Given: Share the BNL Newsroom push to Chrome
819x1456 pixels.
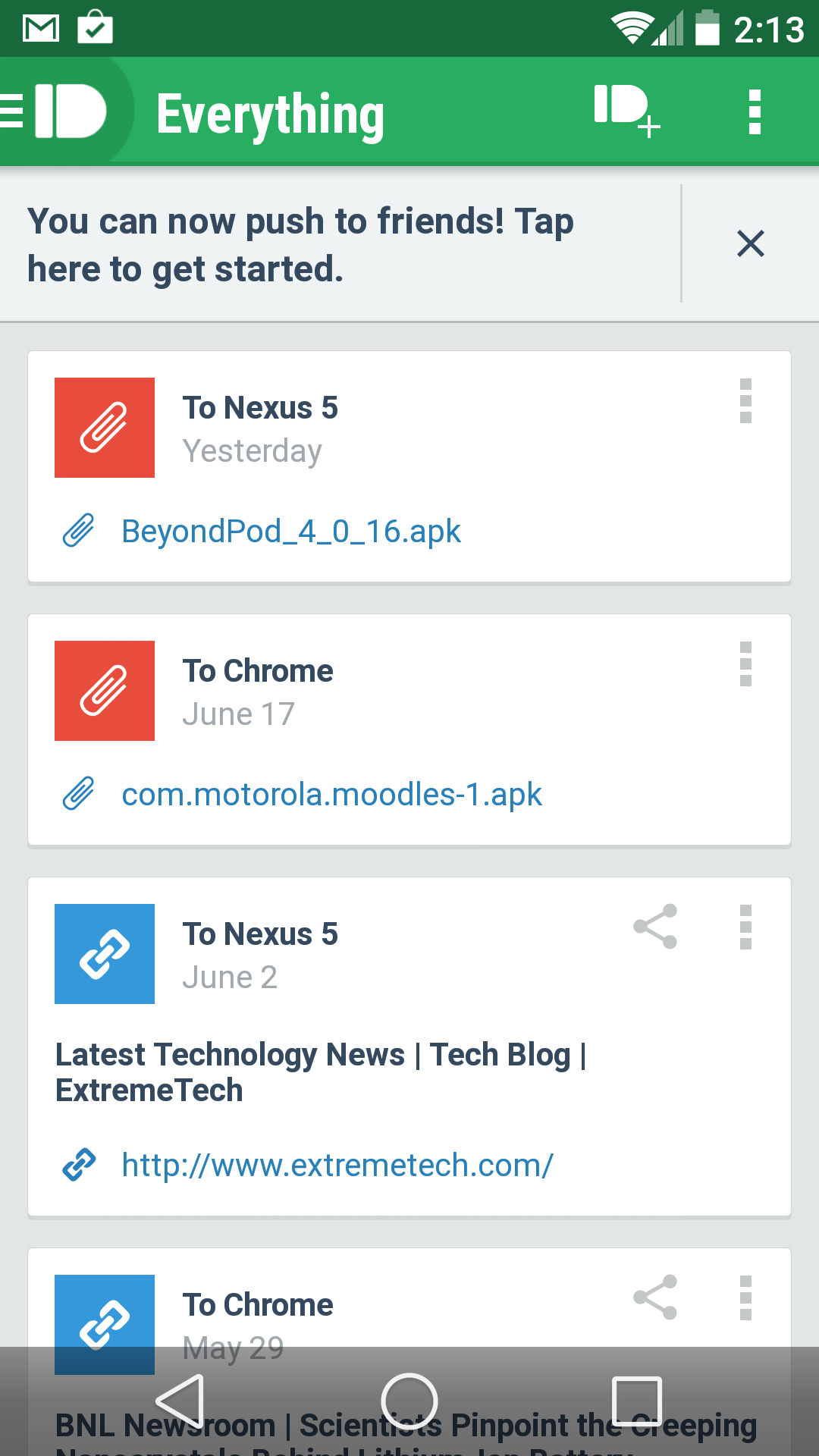Looking at the screenshot, I should click(x=654, y=1297).
